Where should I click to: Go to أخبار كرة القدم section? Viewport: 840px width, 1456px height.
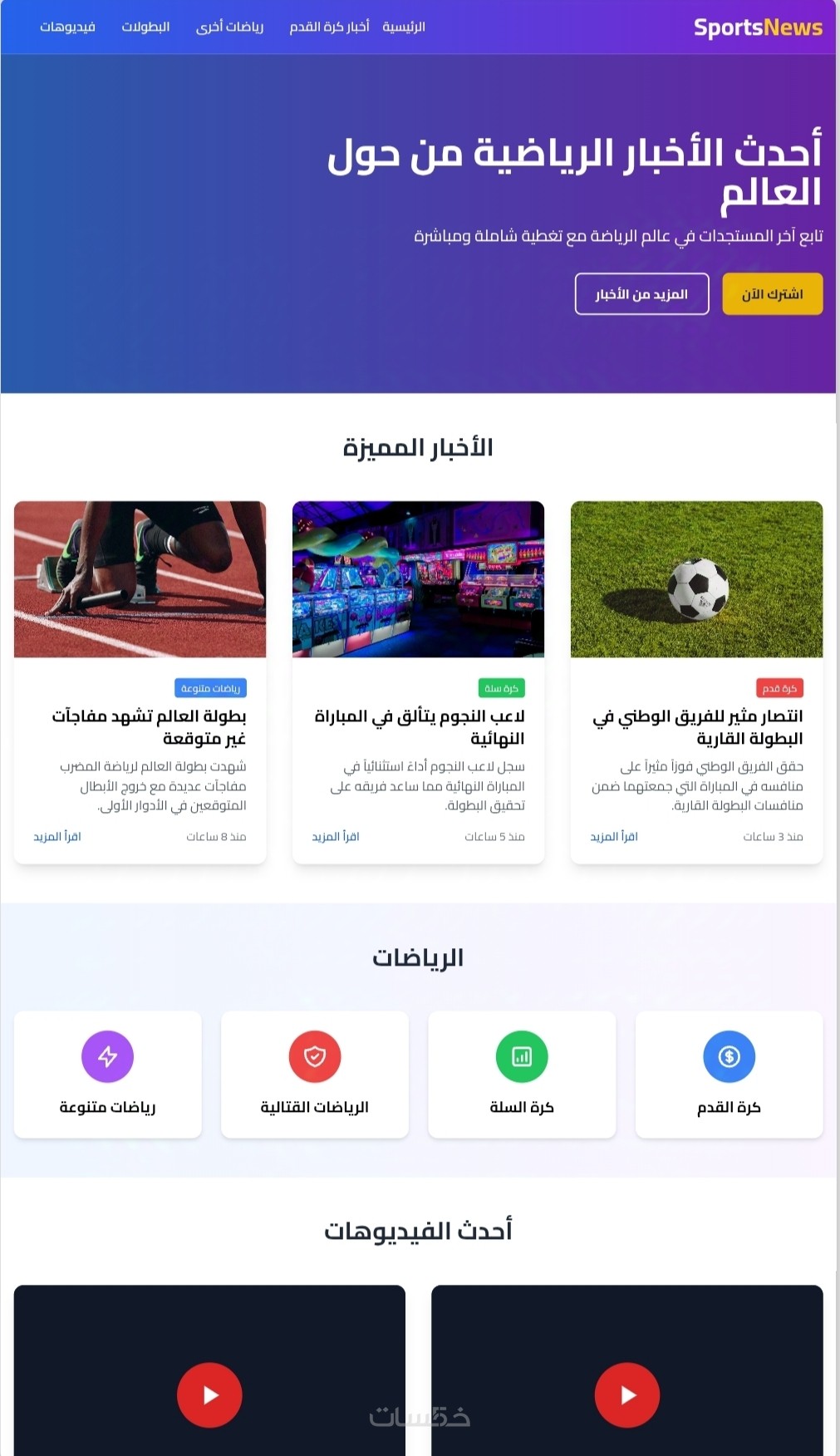(329, 27)
